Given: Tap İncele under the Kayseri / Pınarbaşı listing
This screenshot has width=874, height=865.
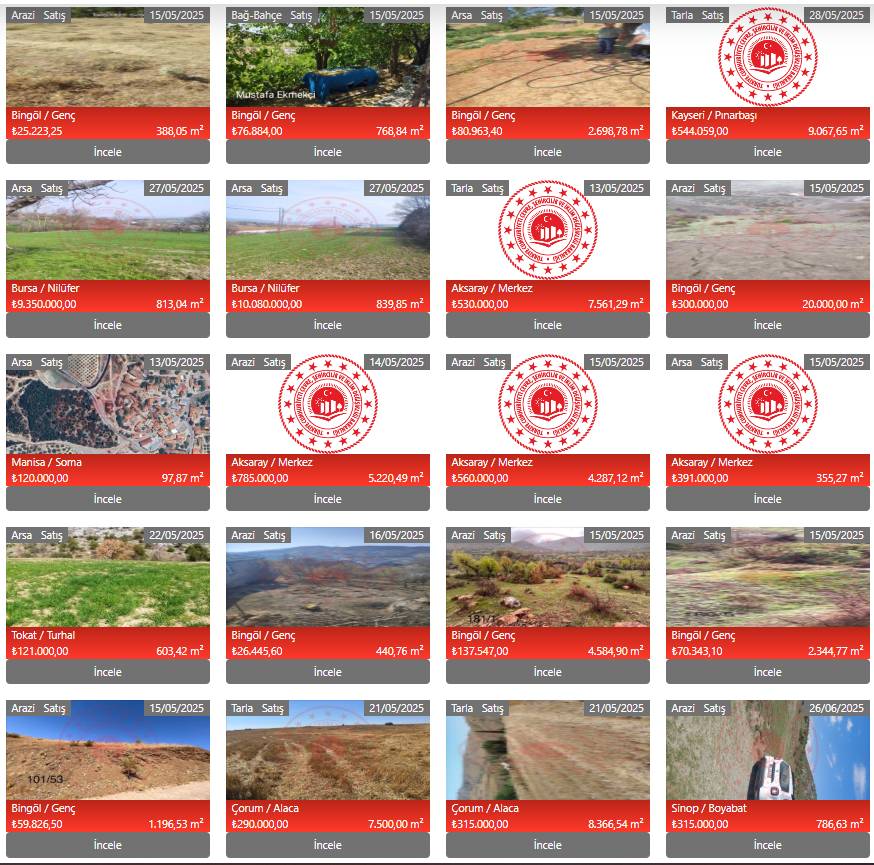Looking at the screenshot, I should click(x=767, y=152).
